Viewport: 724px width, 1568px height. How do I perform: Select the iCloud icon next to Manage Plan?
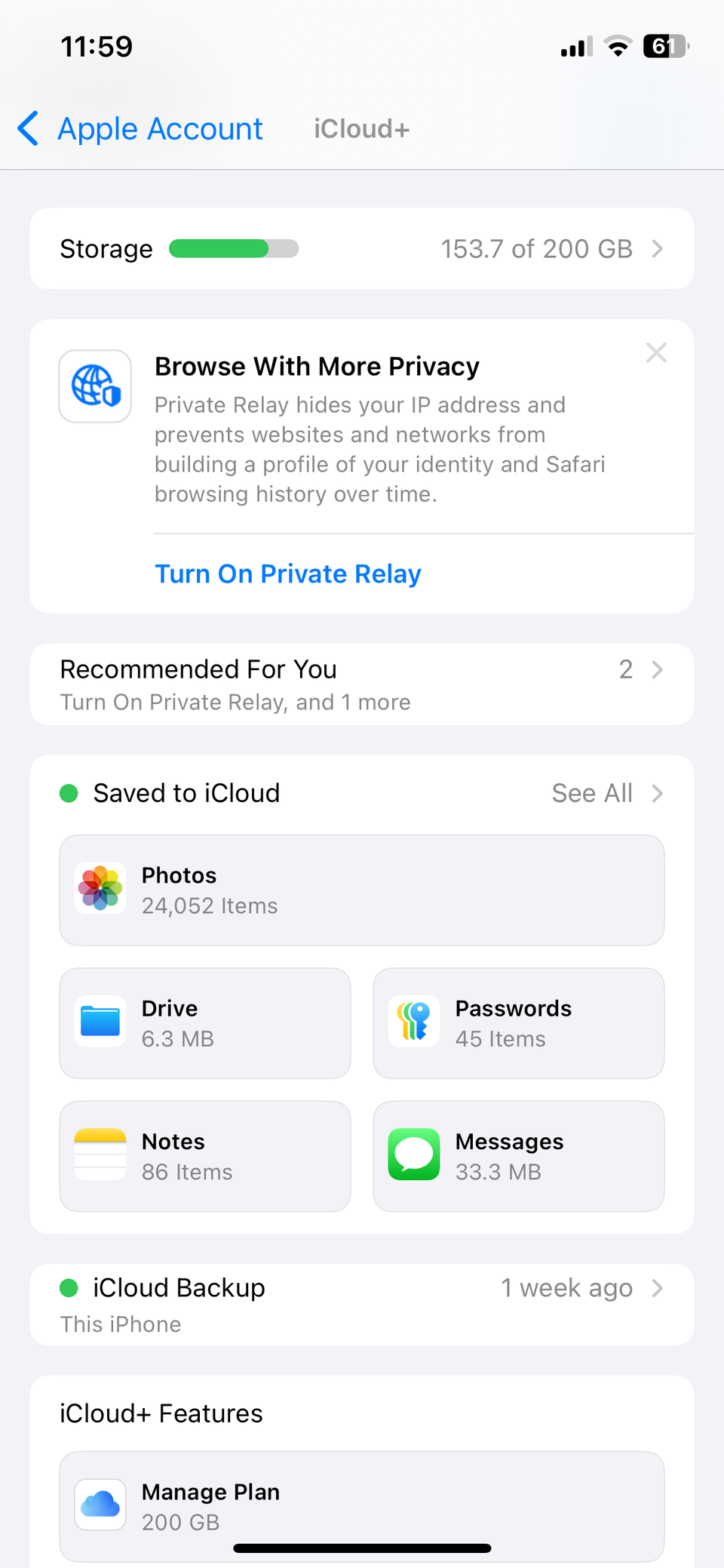click(99, 1505)
